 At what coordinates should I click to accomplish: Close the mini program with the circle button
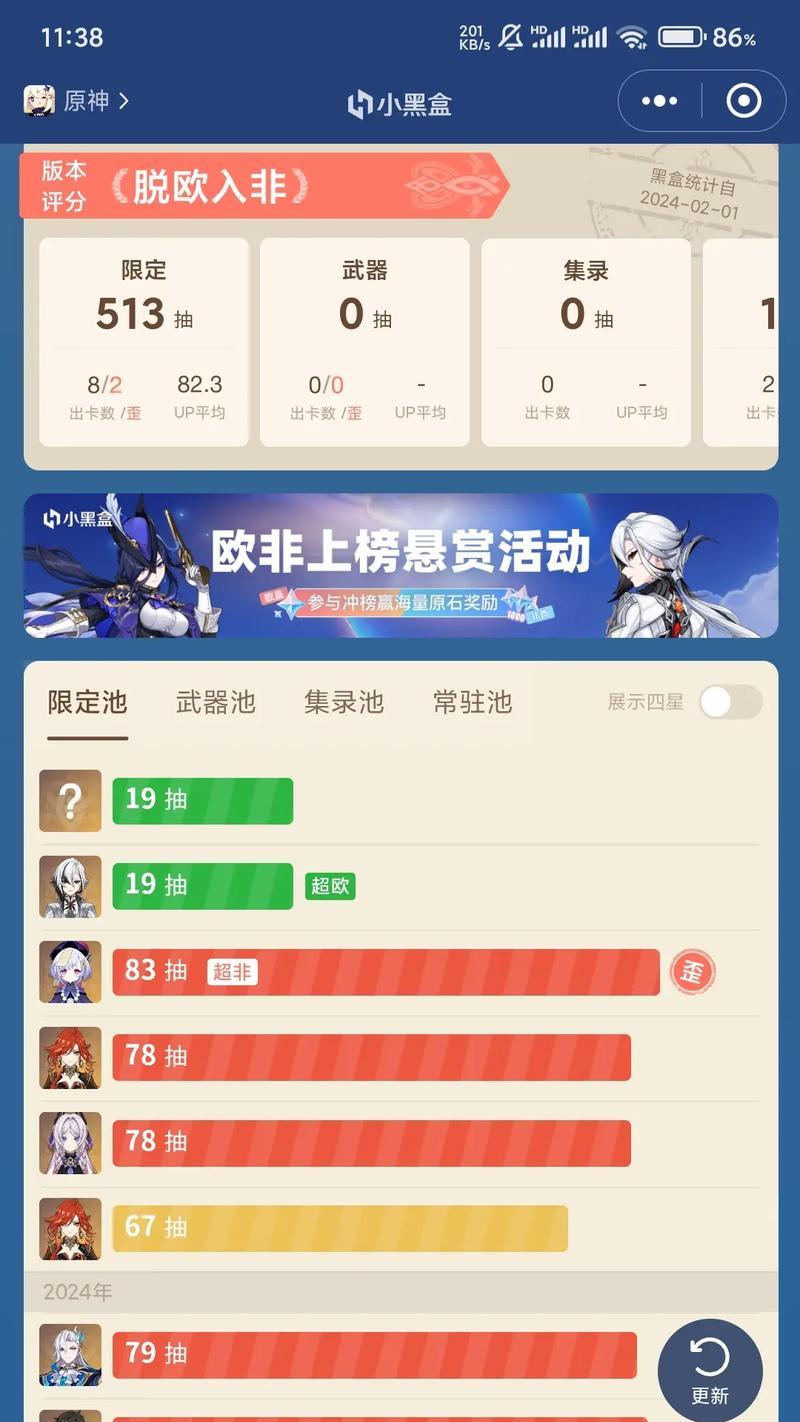[x=744, y=101]
